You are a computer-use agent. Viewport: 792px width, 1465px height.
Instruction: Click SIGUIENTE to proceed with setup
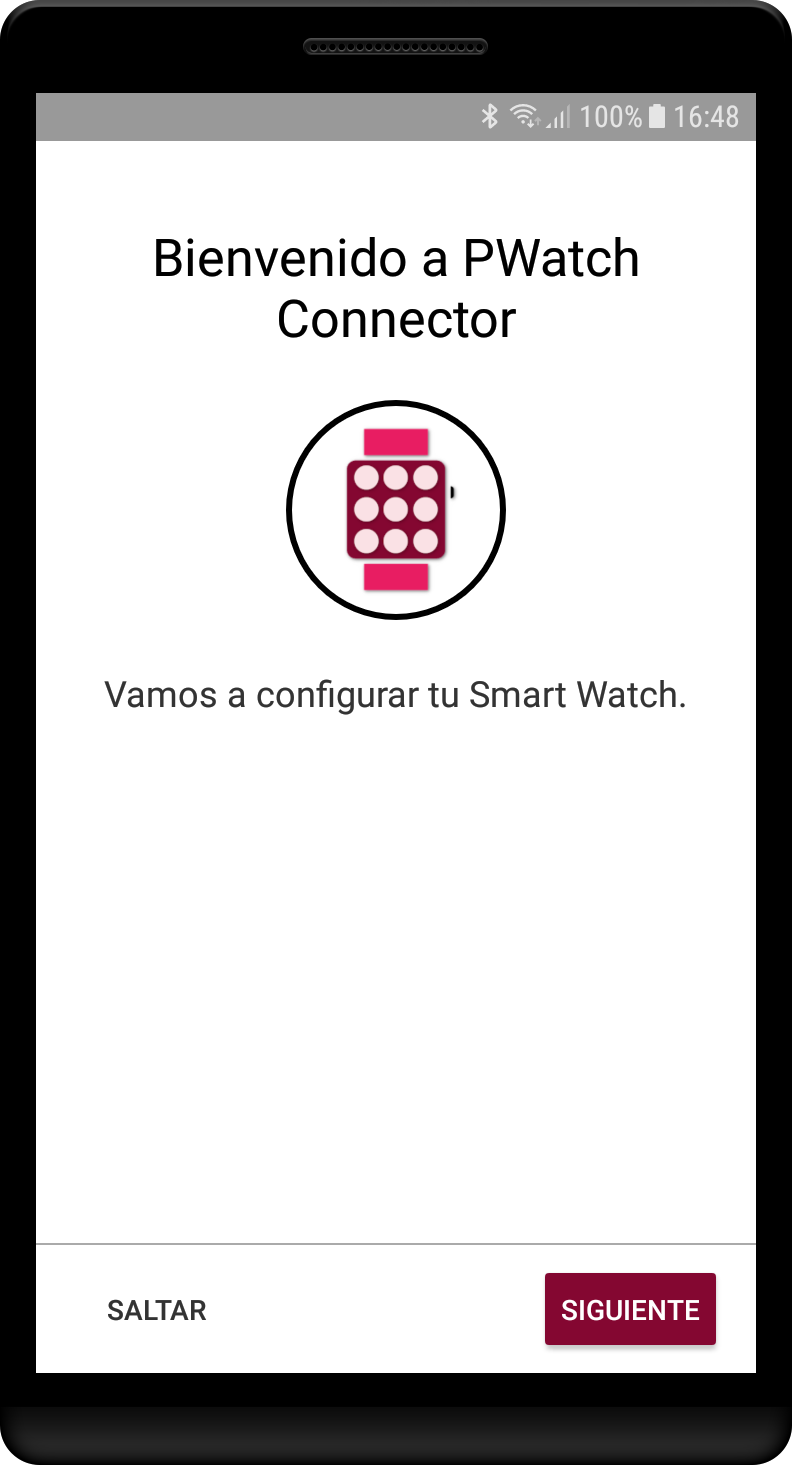[x=630, y=1309]
